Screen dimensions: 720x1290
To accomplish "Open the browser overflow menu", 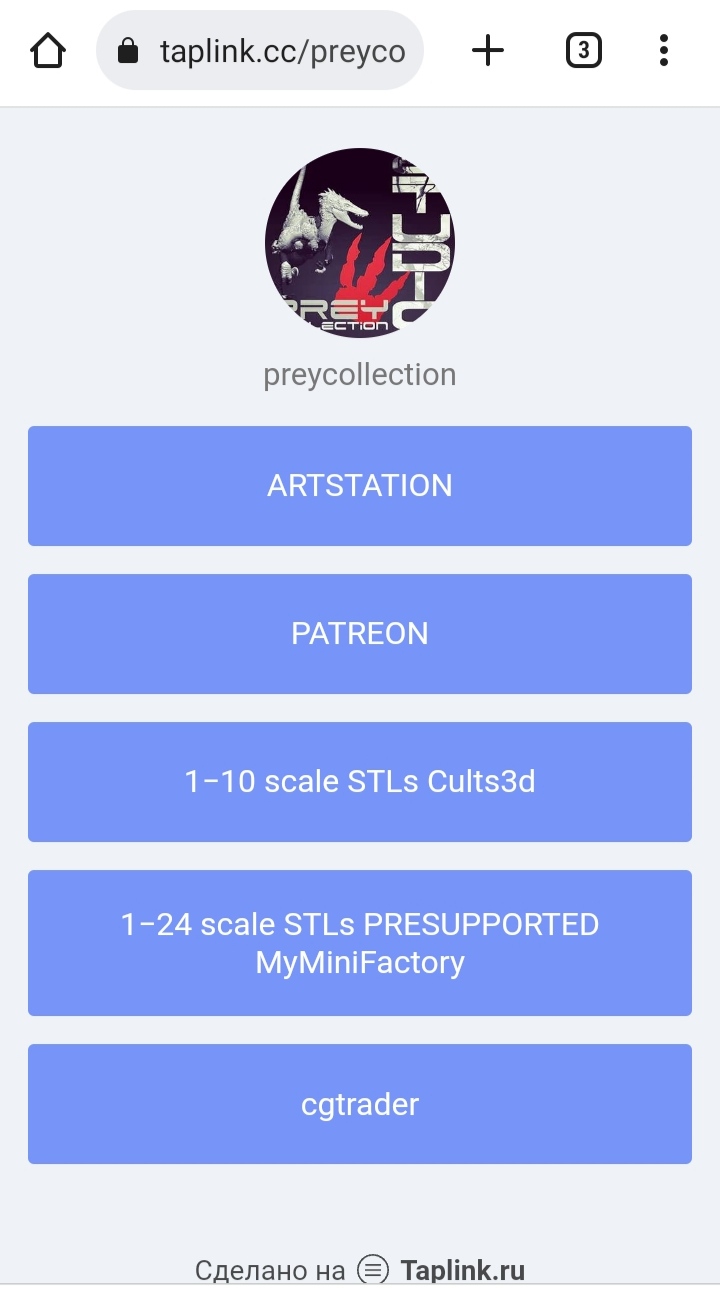I will tap(663, 50).
